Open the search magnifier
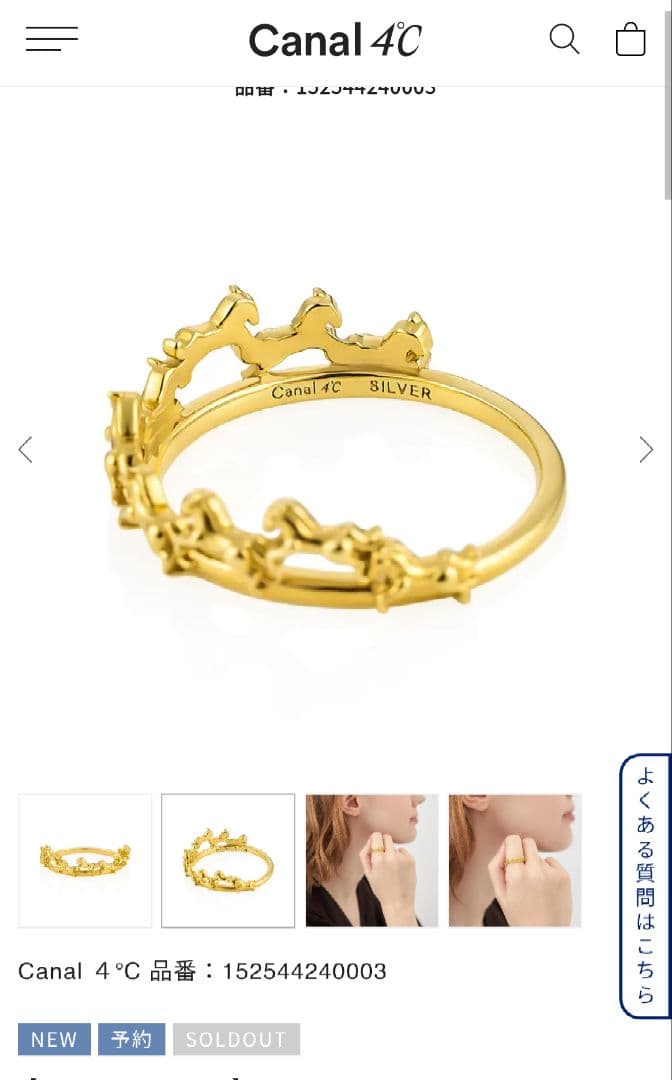 click(564, 40)
